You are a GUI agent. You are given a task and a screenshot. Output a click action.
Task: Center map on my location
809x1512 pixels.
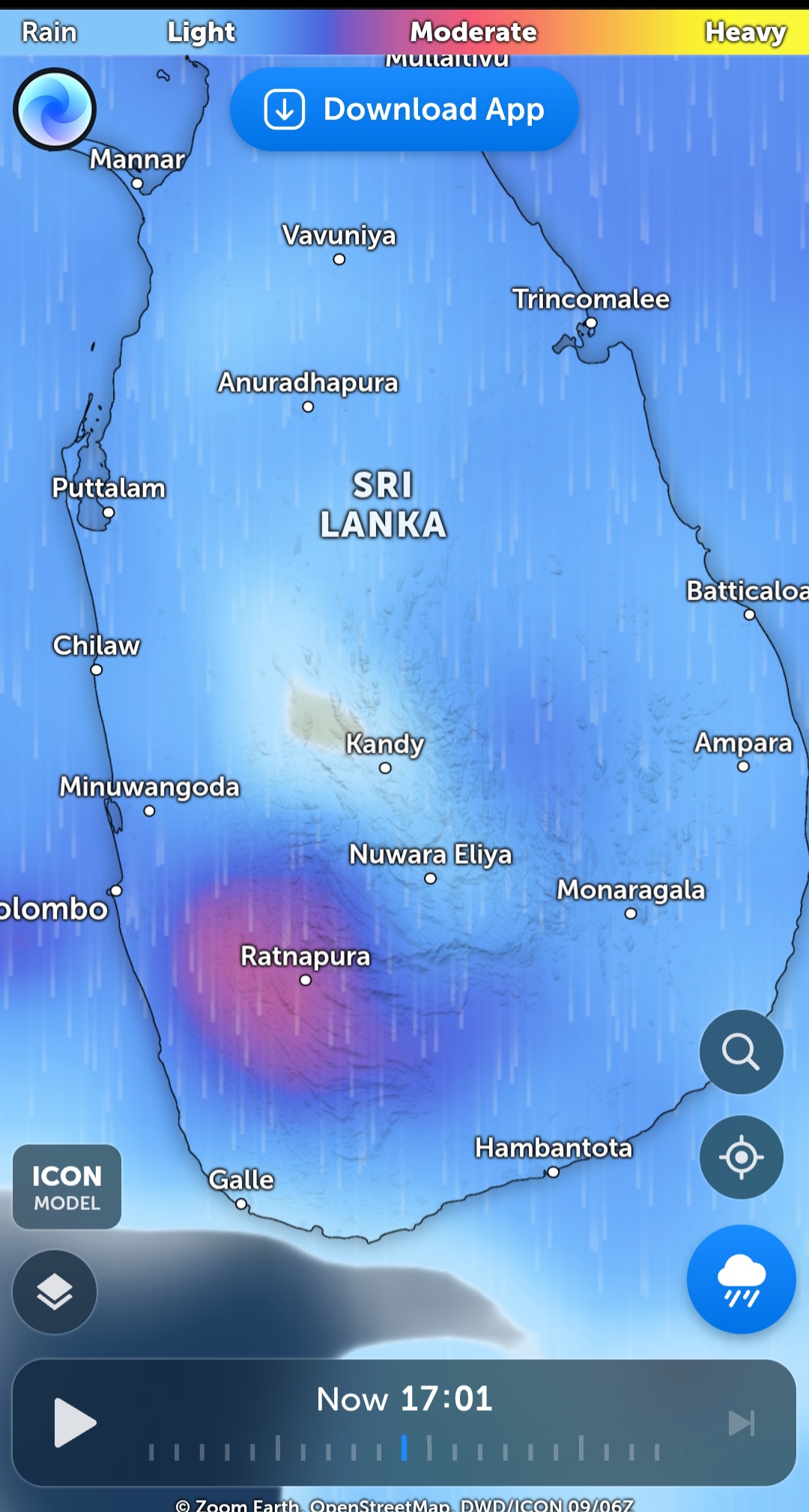741,1157
